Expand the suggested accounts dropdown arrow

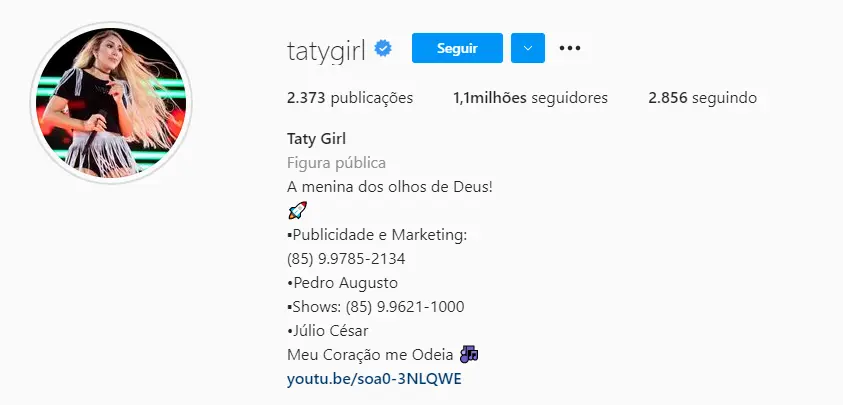coord(527,48)
